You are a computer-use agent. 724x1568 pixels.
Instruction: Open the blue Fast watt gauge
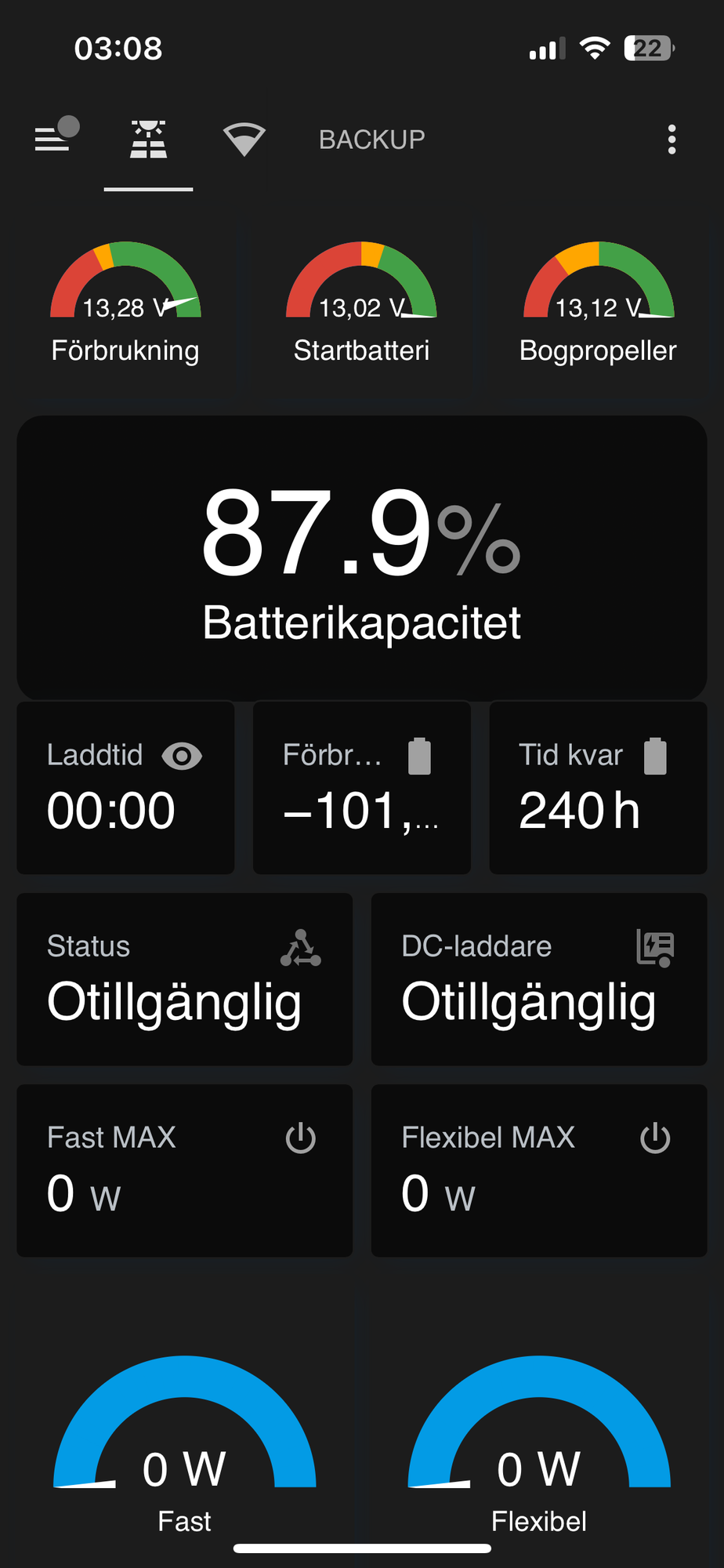pyautogui.click(x=185, y=1443)
